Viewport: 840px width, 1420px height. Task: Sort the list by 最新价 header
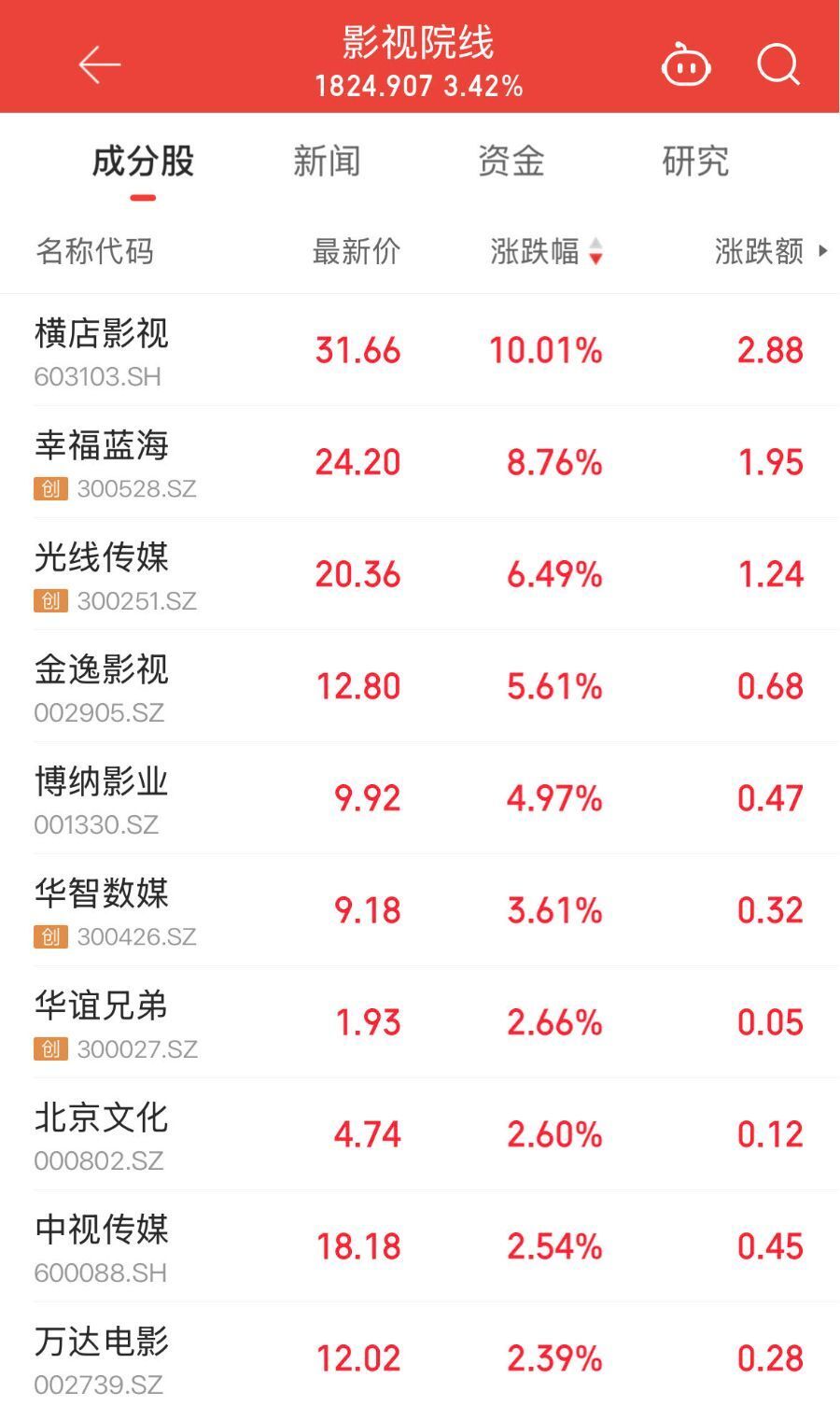click(357, 251)
